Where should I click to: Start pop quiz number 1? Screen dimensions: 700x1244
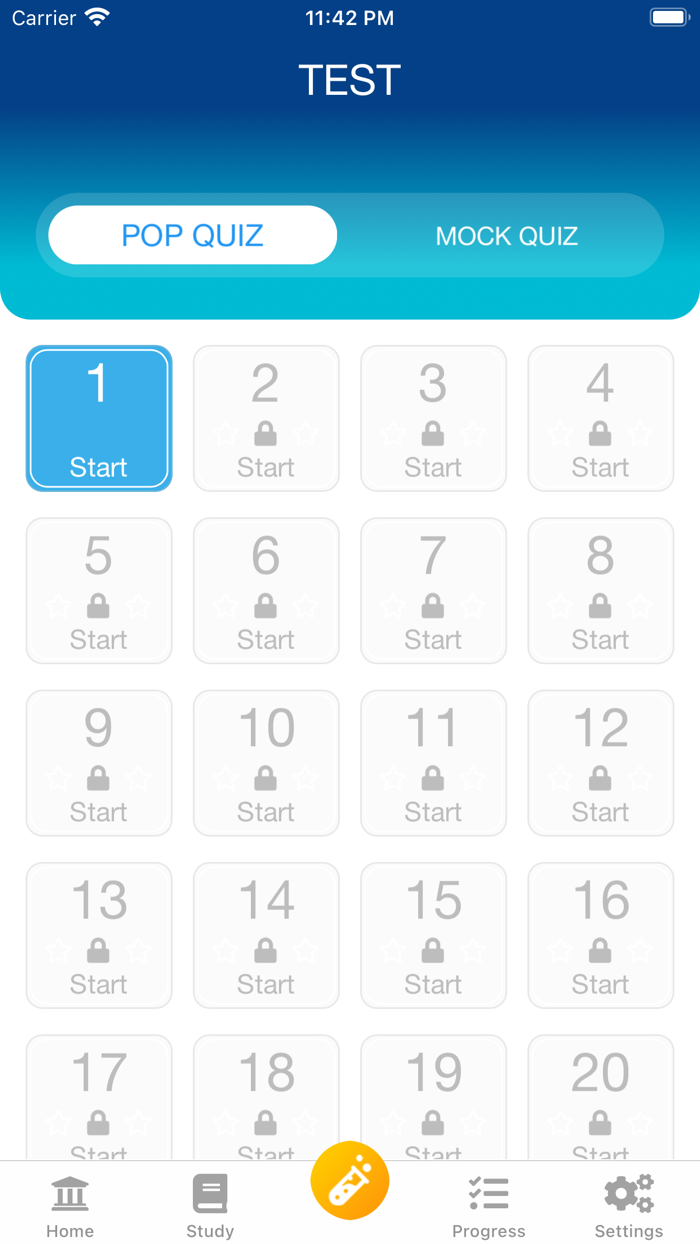click(99, 418)
